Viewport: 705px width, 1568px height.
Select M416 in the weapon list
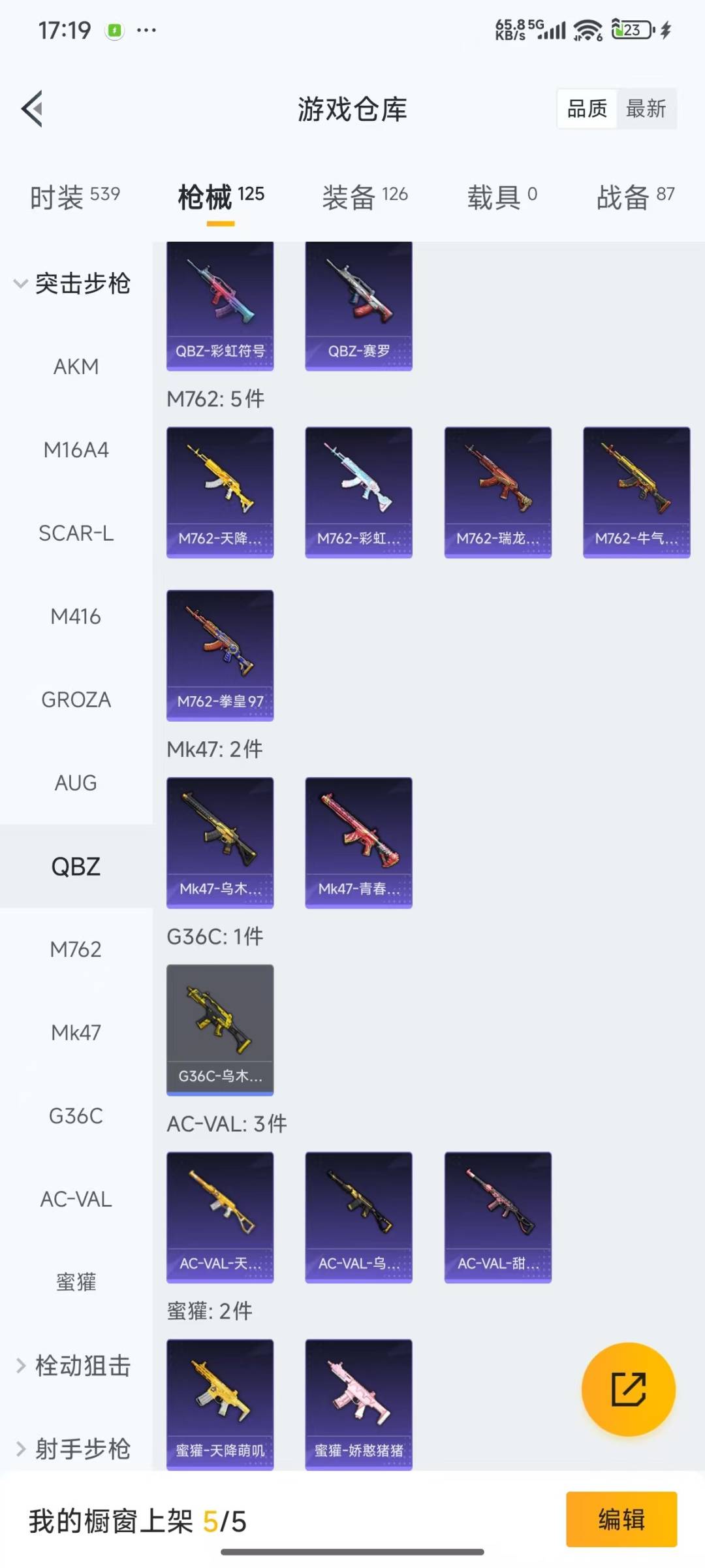pos(76,616)
